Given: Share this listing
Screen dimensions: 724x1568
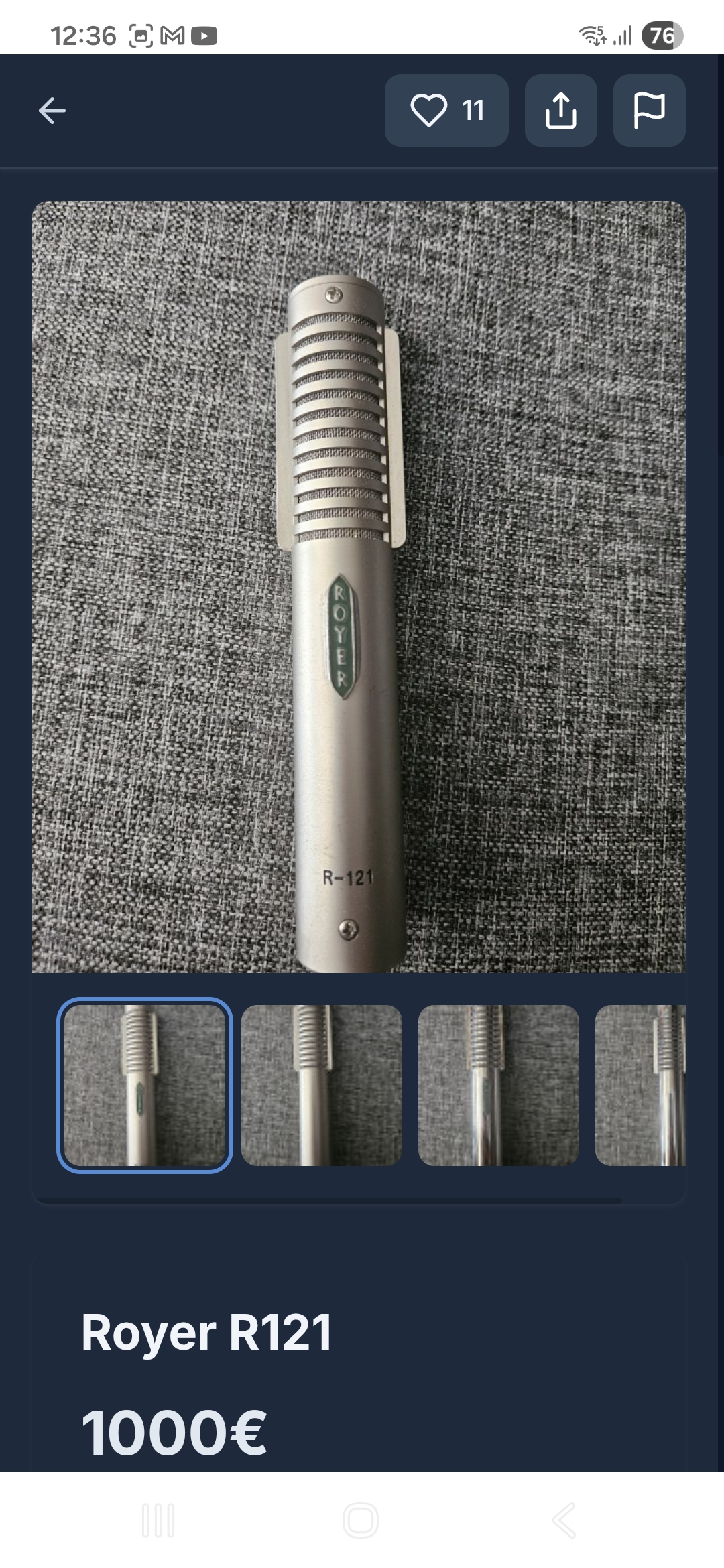Looking at the screenshot, I should click(560, 111).
